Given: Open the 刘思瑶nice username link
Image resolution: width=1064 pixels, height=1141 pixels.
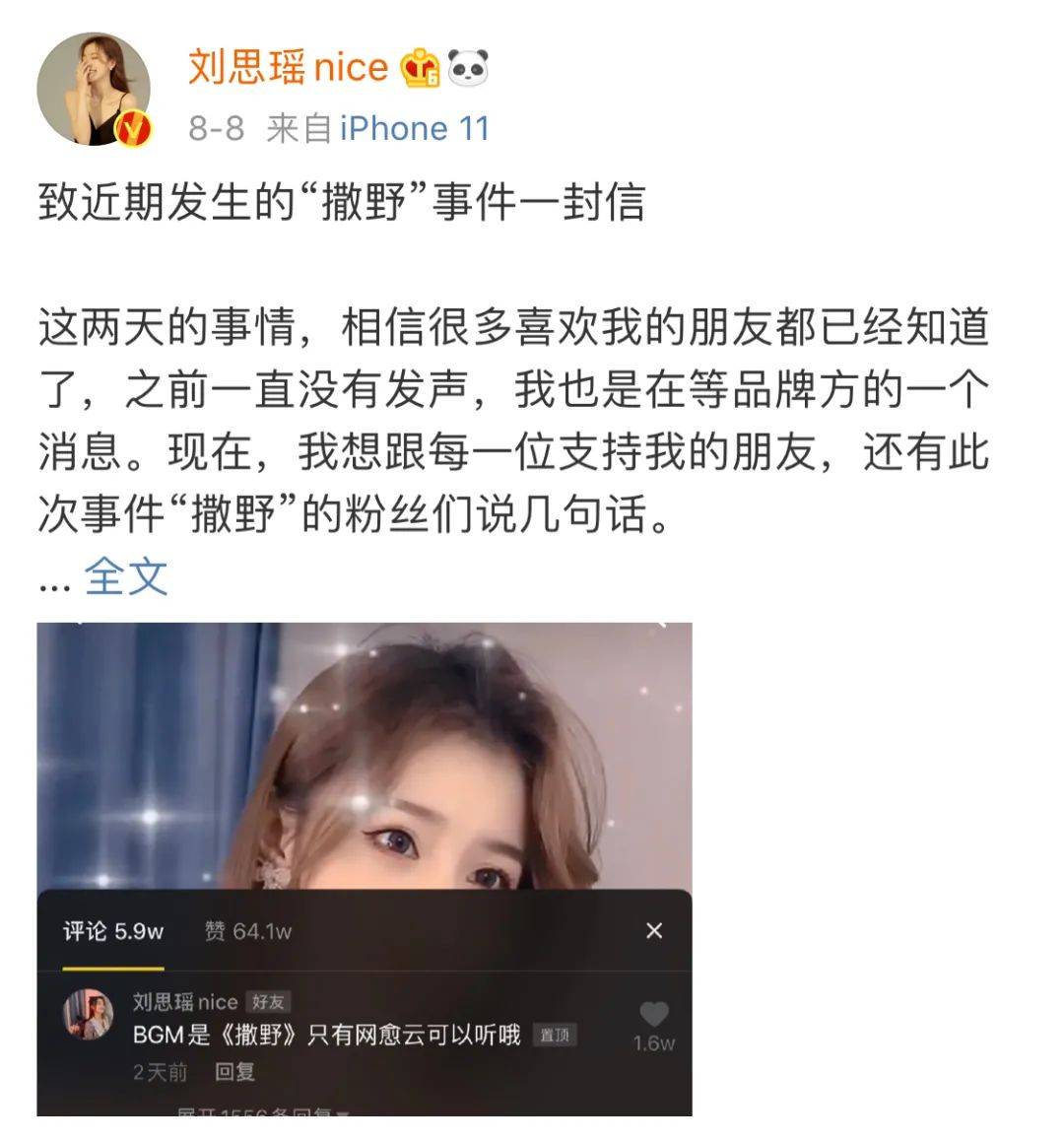Looking at the screenshot, I should click(x=288, y=67).
